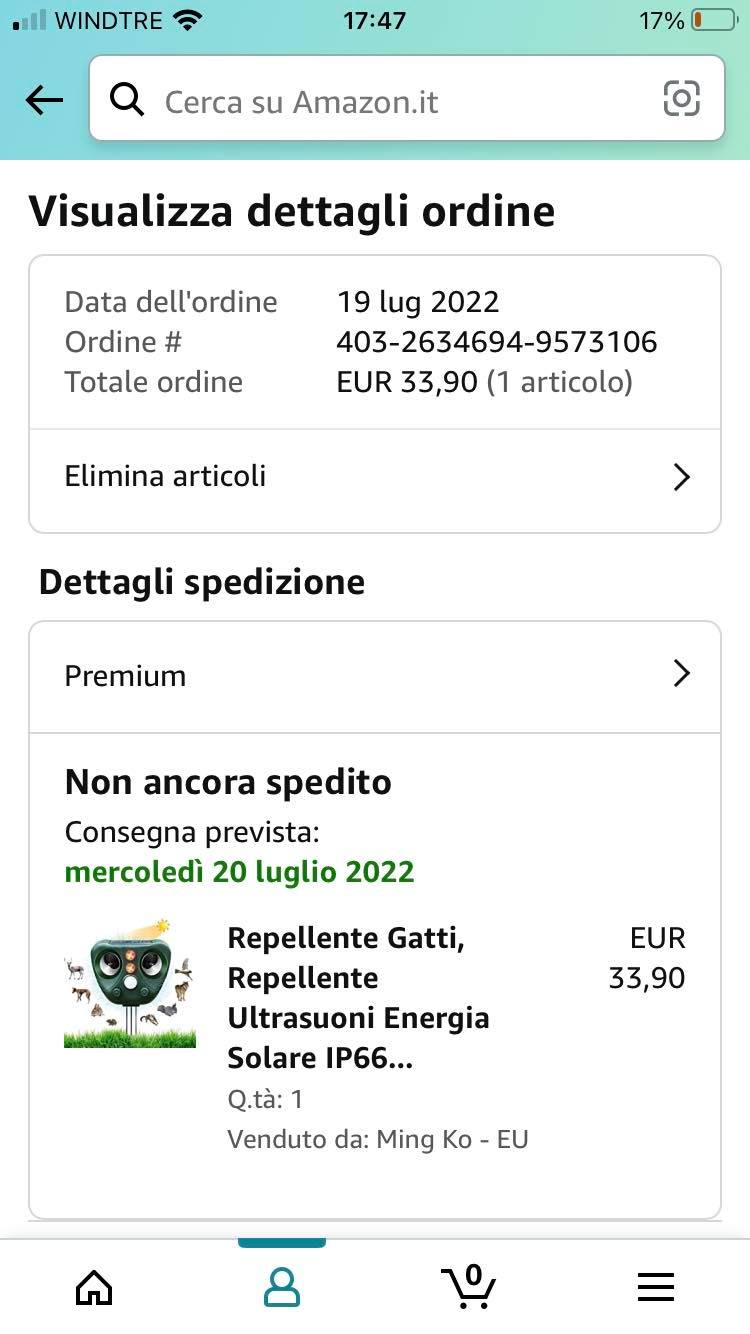This screenshot has width=750, height=1334.
Task: Switch to the Home tab
Action: click(94, 1287)
